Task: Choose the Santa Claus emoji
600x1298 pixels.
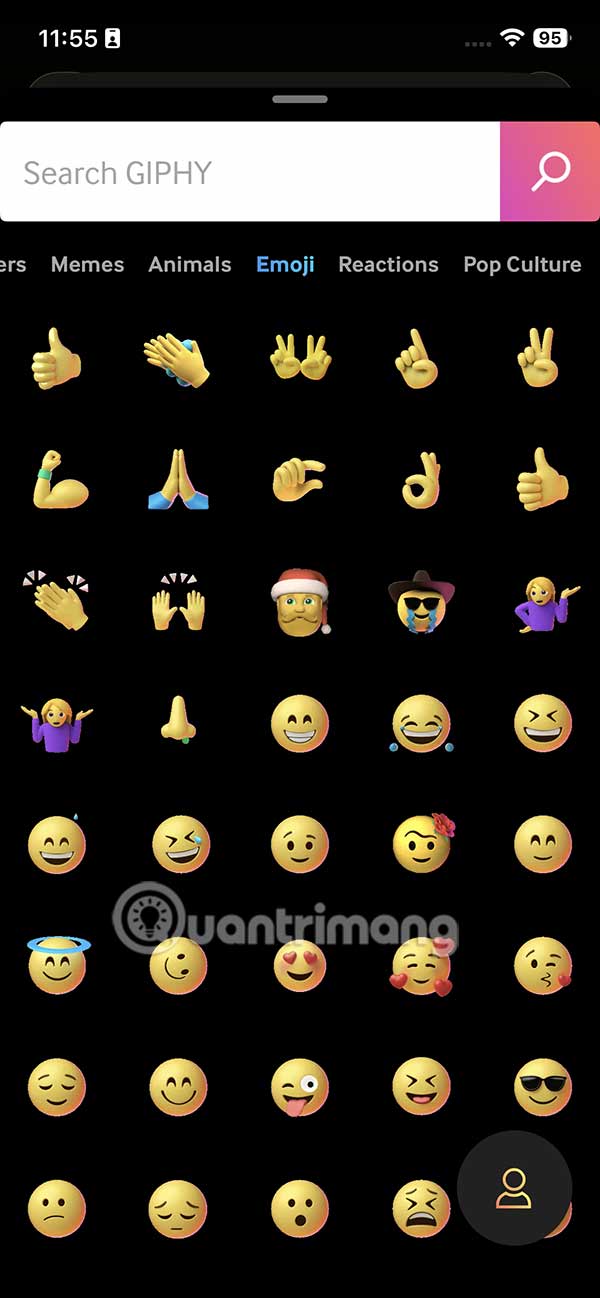Action: [300, 602]
